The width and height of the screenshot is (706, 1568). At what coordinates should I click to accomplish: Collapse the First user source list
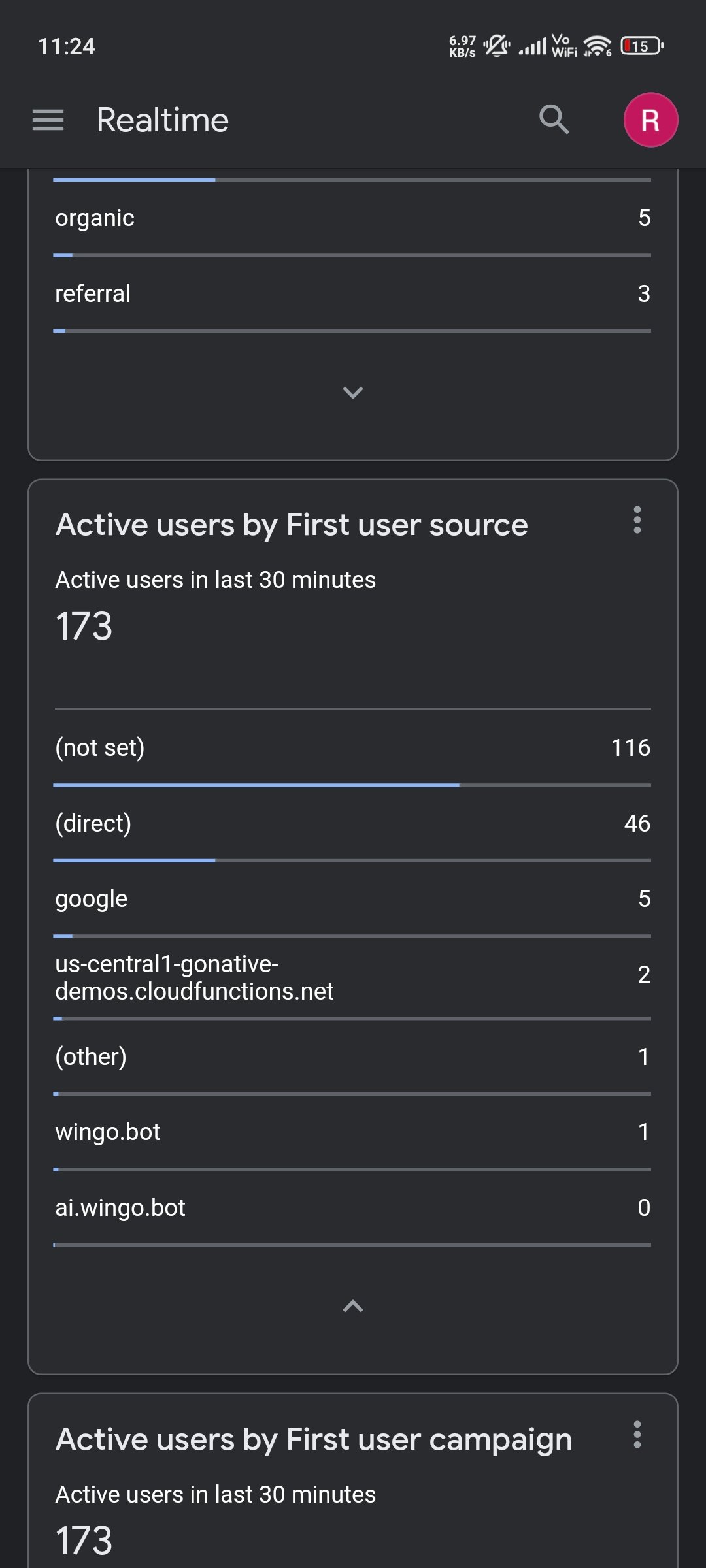pos(353,1306)
